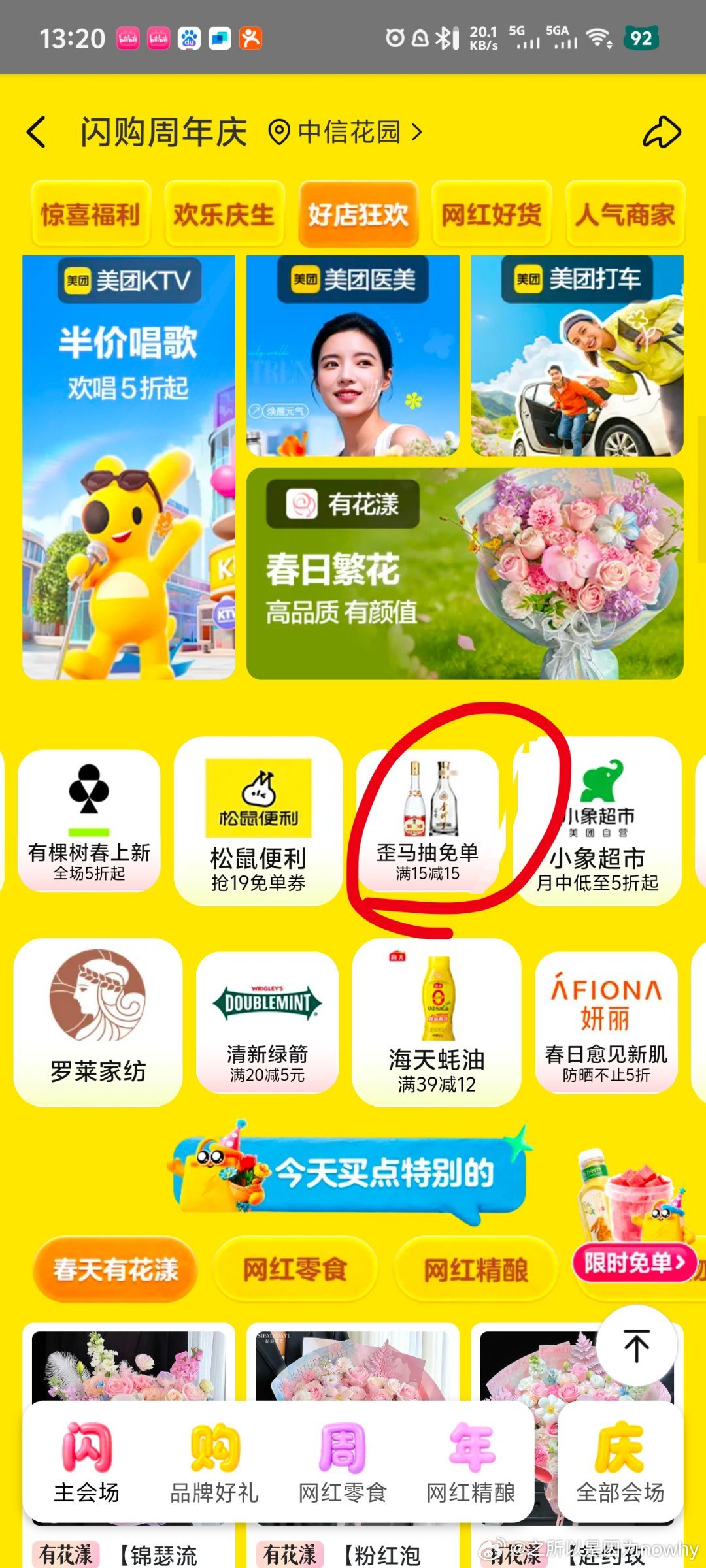Change location 中信花园
706x1568 pixels.
(x=346, y=133)
